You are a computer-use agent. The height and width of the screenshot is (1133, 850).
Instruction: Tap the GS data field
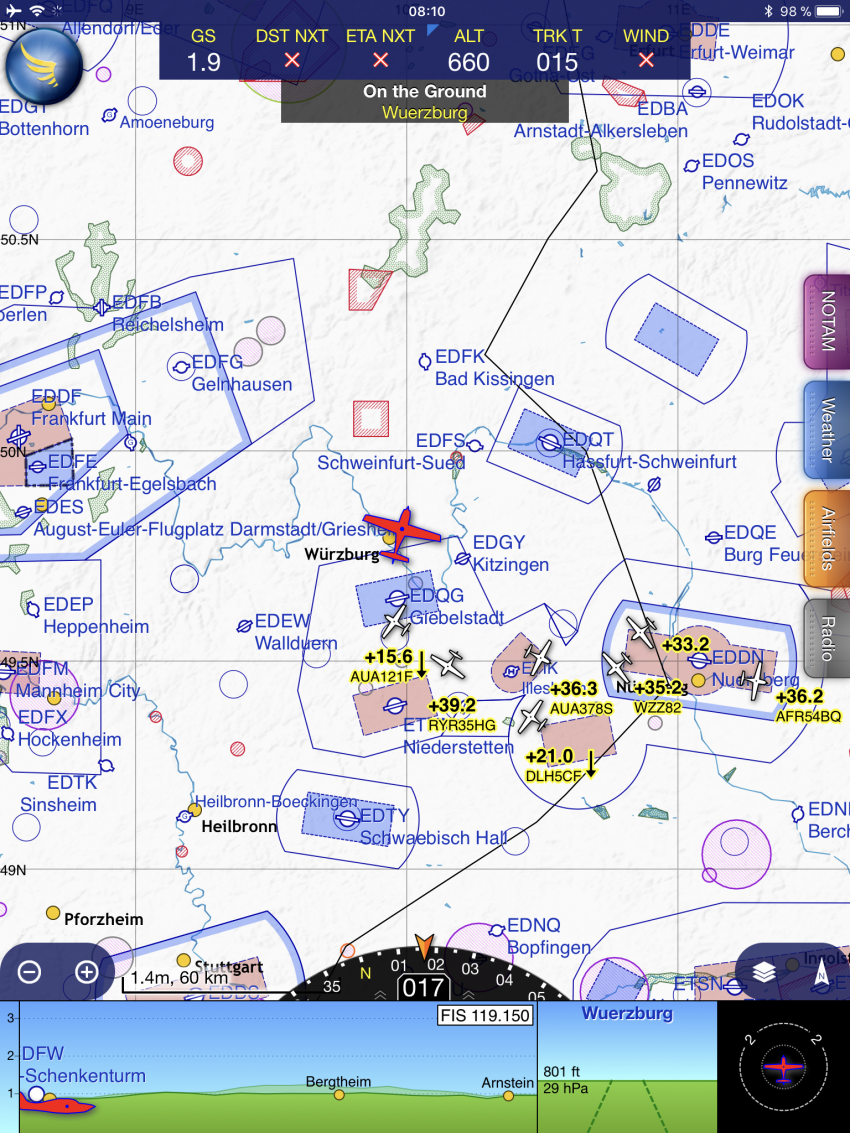coord(203,50)
